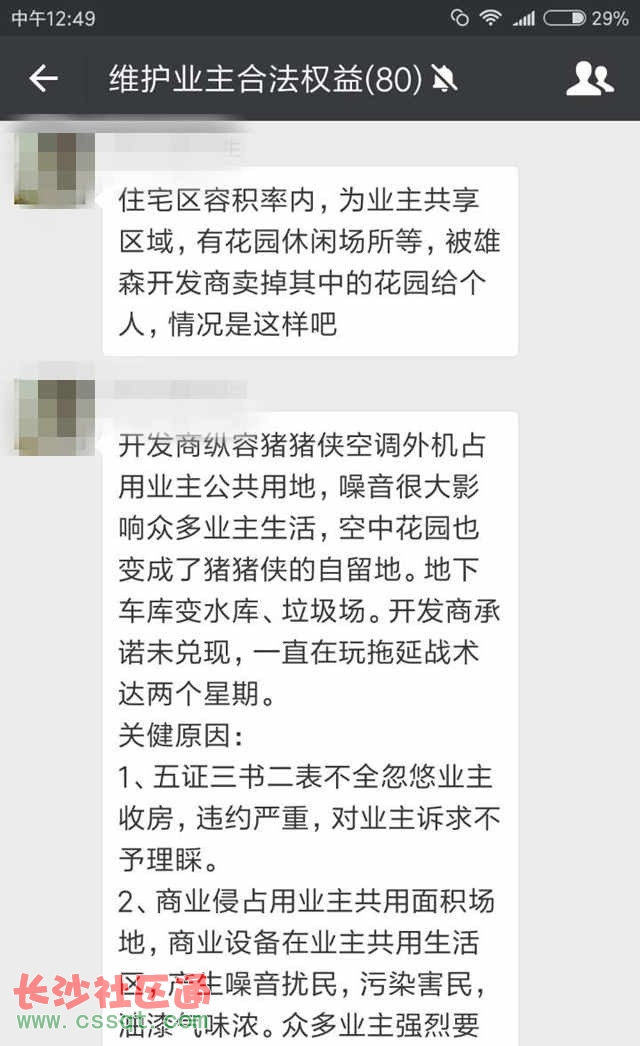This screenshot has height=1046, width=640.
Task: Open the group members info icon
Action: pos(589,79)
